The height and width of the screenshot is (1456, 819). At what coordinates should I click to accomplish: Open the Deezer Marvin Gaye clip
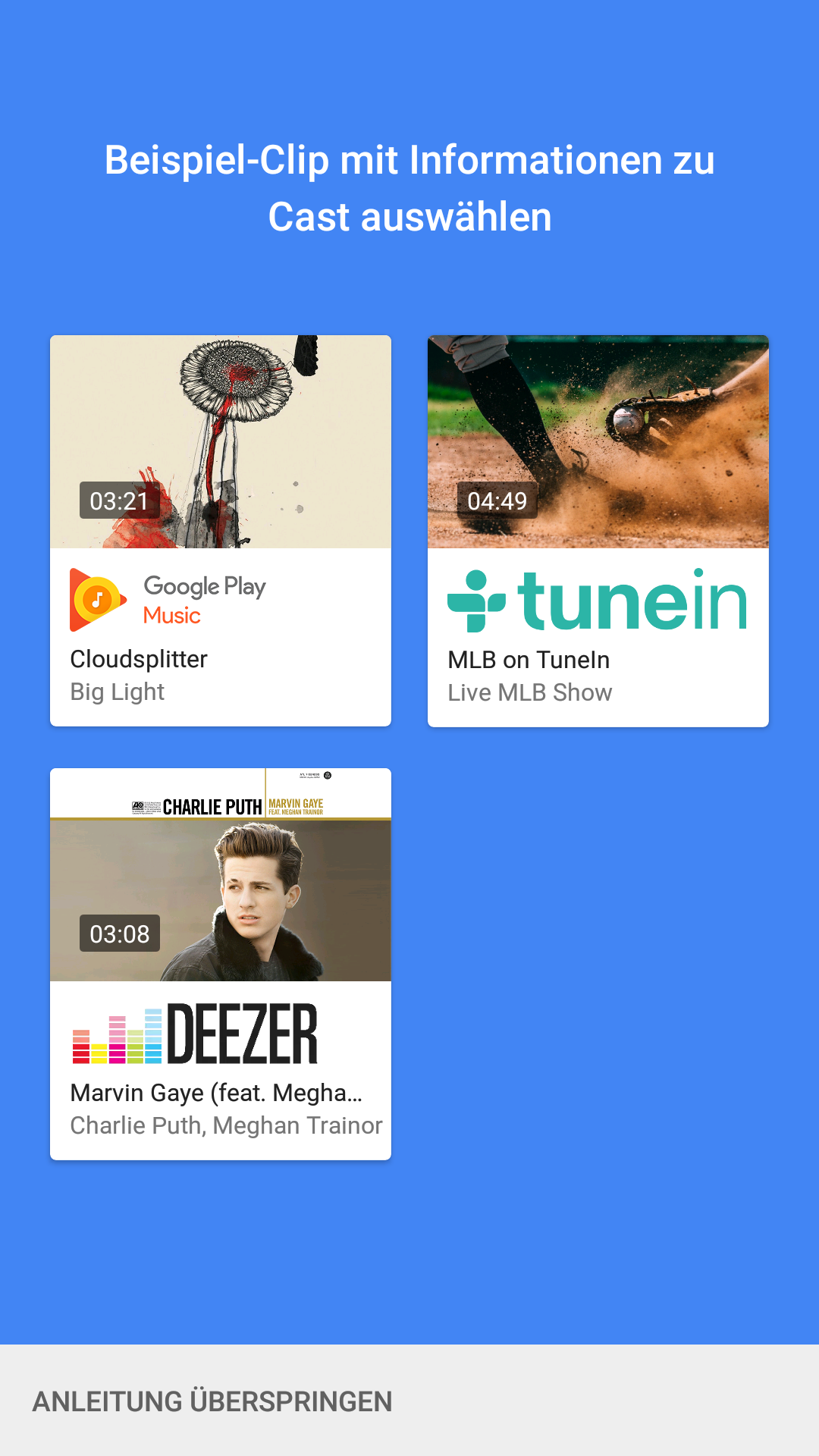pos(220,963)
